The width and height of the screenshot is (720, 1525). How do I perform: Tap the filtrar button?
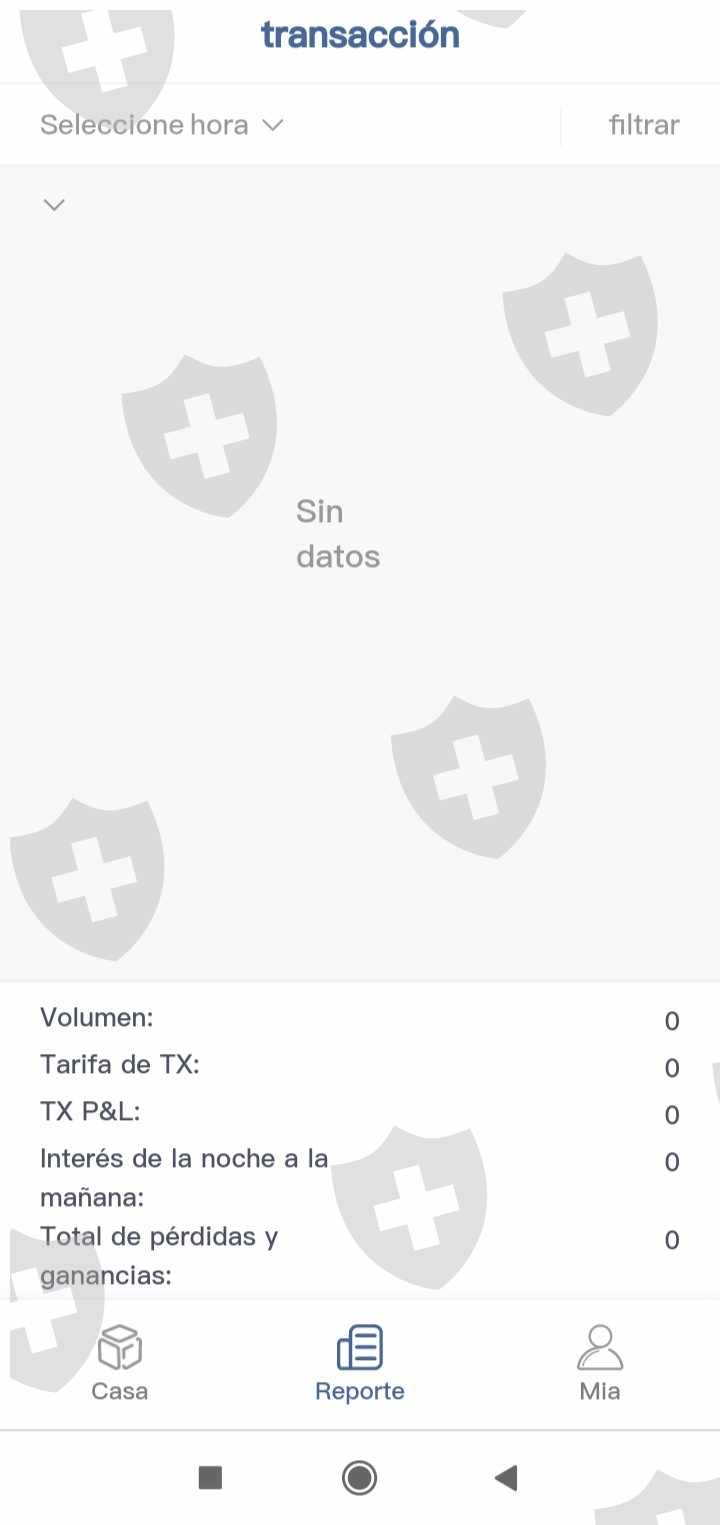tap(643, 125)
